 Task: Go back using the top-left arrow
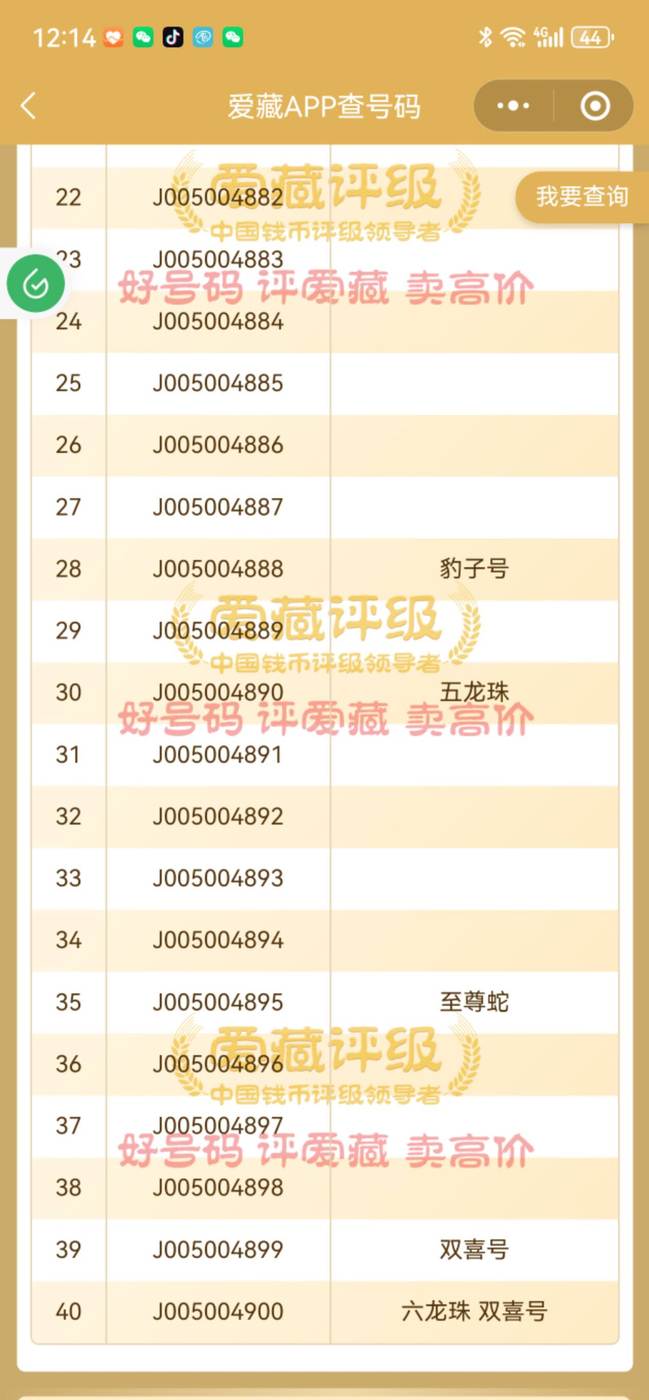coord(28,106)
